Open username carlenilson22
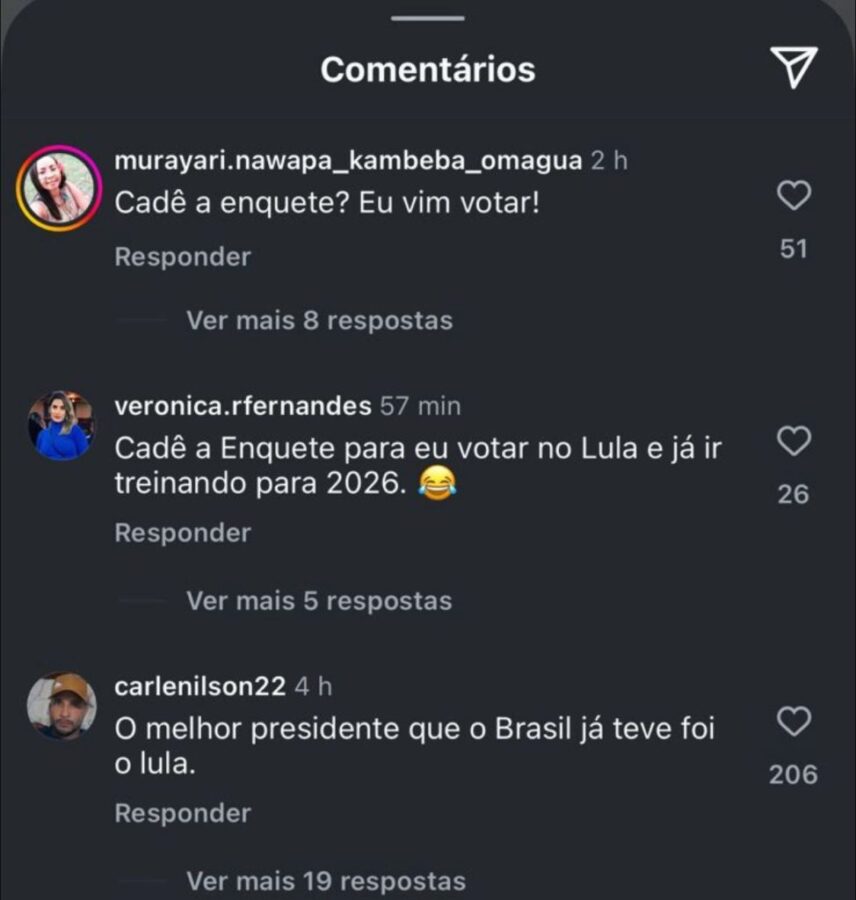The height and width of the screenshot is (900, 856). (200, 687)
